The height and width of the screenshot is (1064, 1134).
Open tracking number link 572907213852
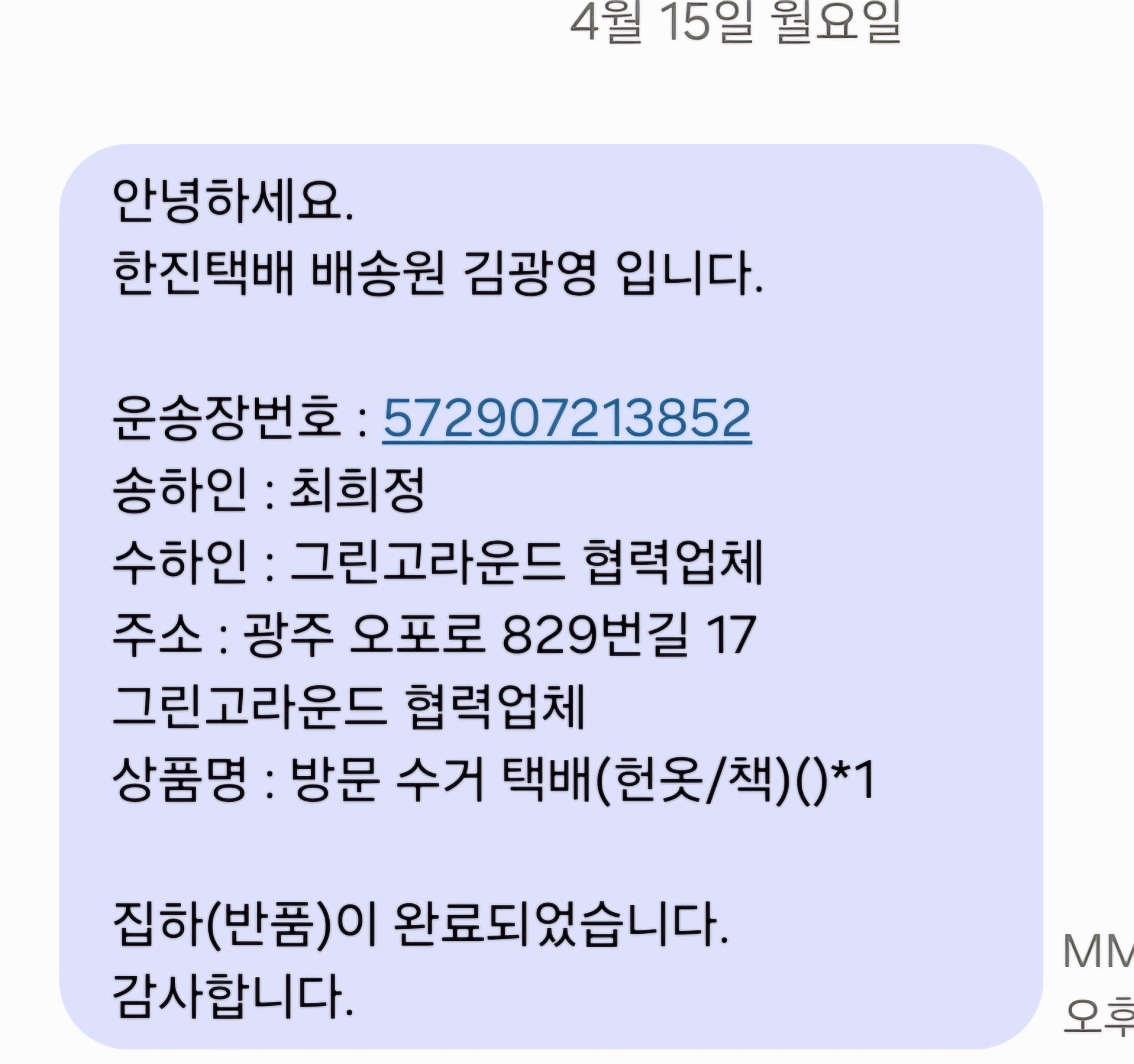tap(566, 418)
